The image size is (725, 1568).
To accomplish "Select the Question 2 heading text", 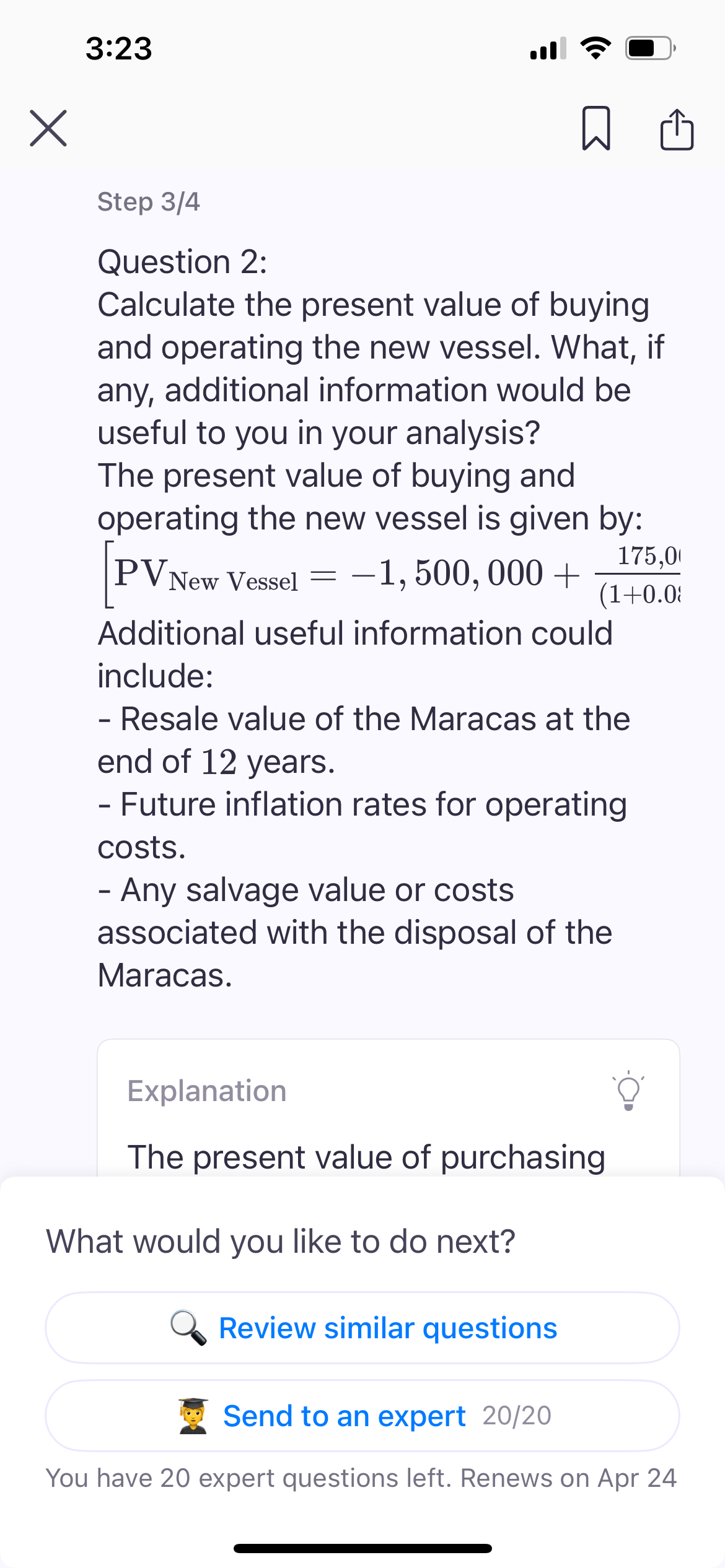I will (182, 261).
